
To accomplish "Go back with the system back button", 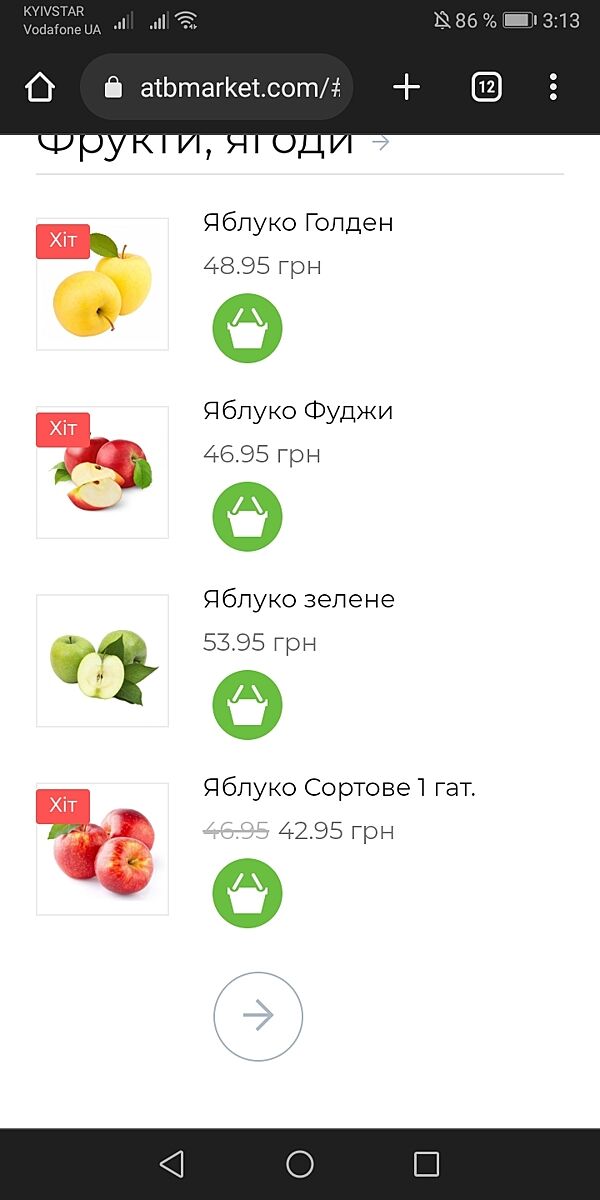I will point(172,1164).
